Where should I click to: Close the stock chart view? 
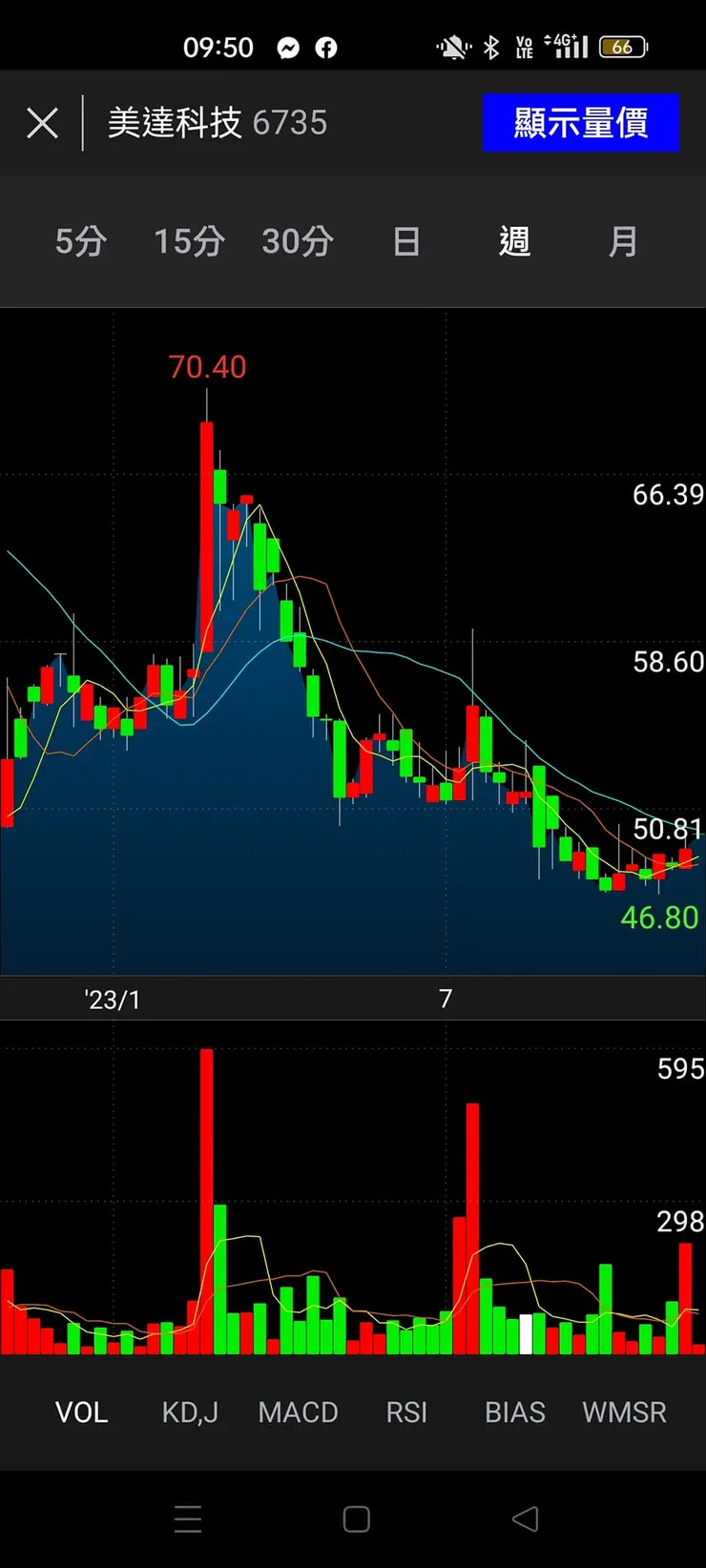pyautogui.click(x=42, y=123)
